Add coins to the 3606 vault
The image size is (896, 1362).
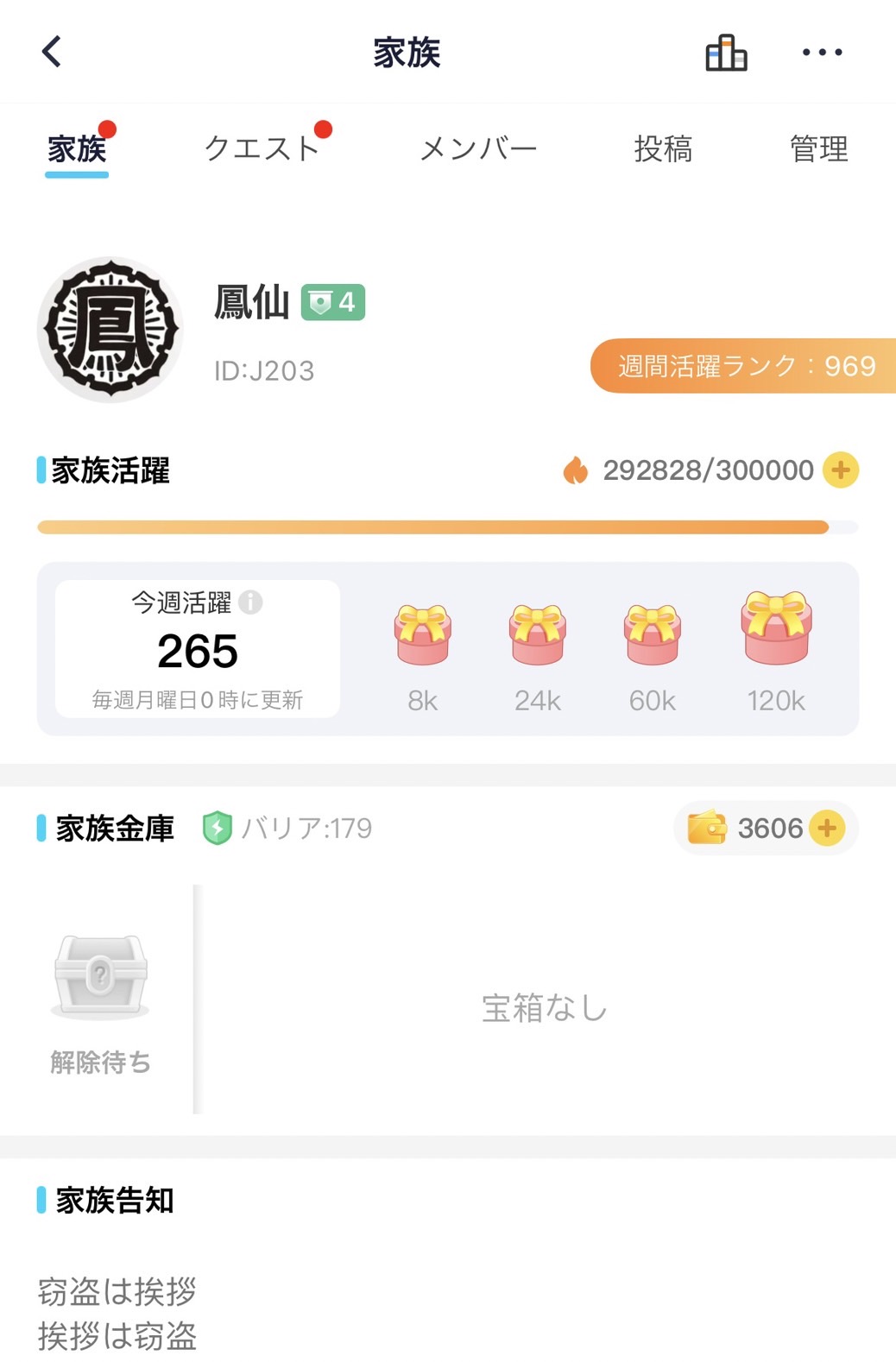point(826,828)
